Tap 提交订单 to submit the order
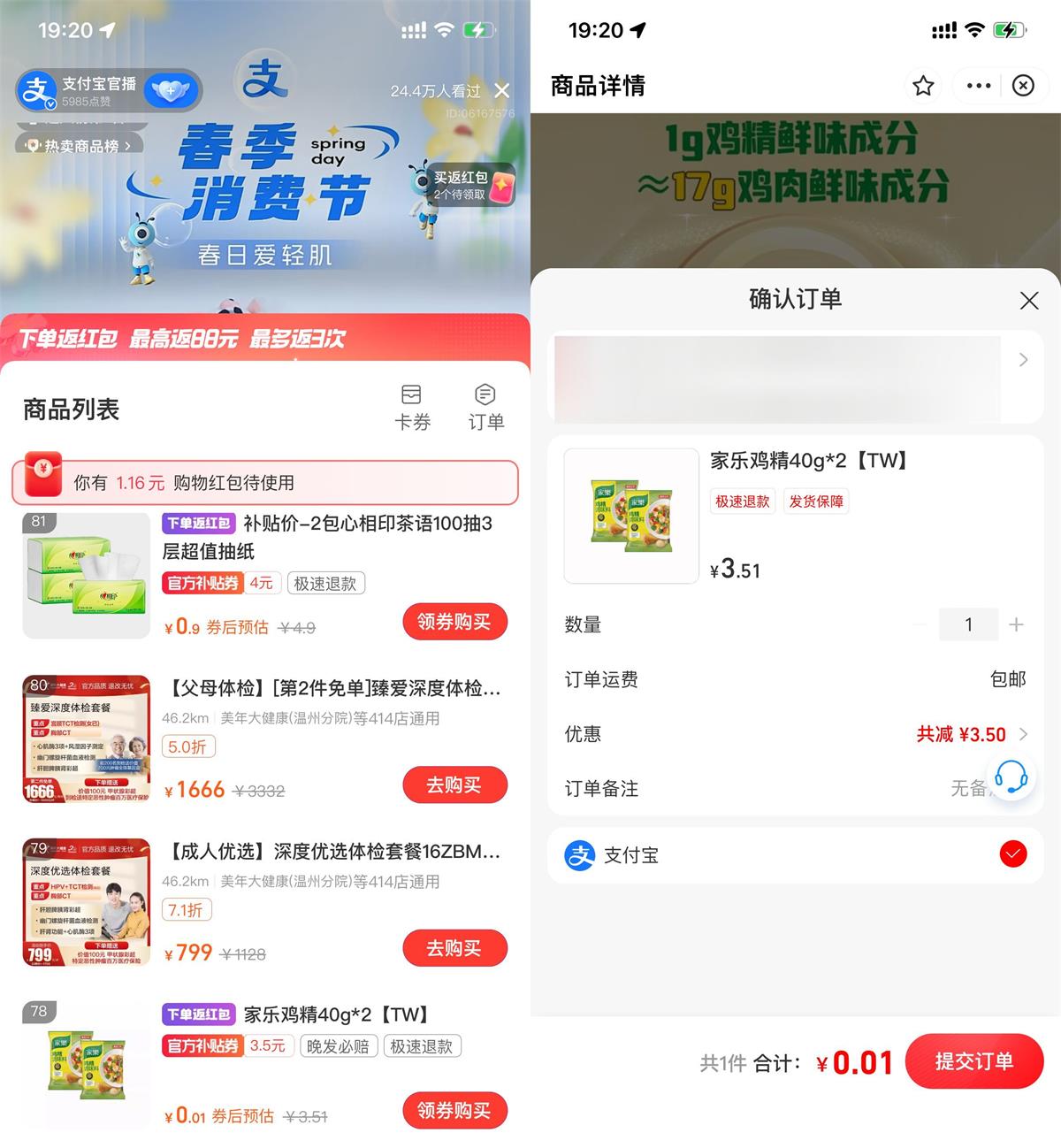The width and height of the screenshot is (1061, 1148). 973,1062
